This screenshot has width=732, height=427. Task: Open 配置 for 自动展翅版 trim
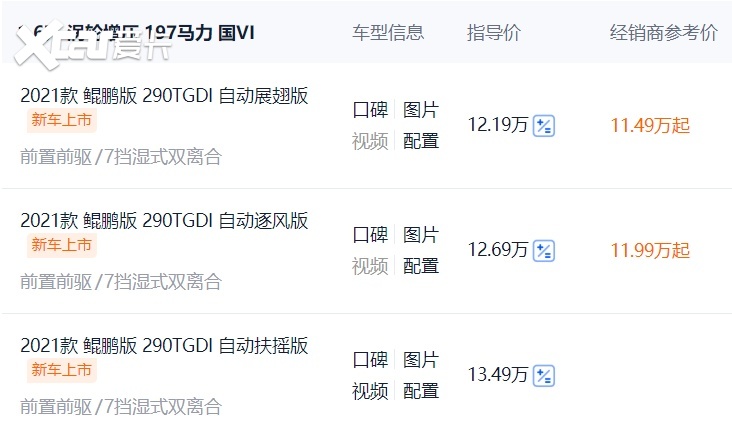[421, 141]
